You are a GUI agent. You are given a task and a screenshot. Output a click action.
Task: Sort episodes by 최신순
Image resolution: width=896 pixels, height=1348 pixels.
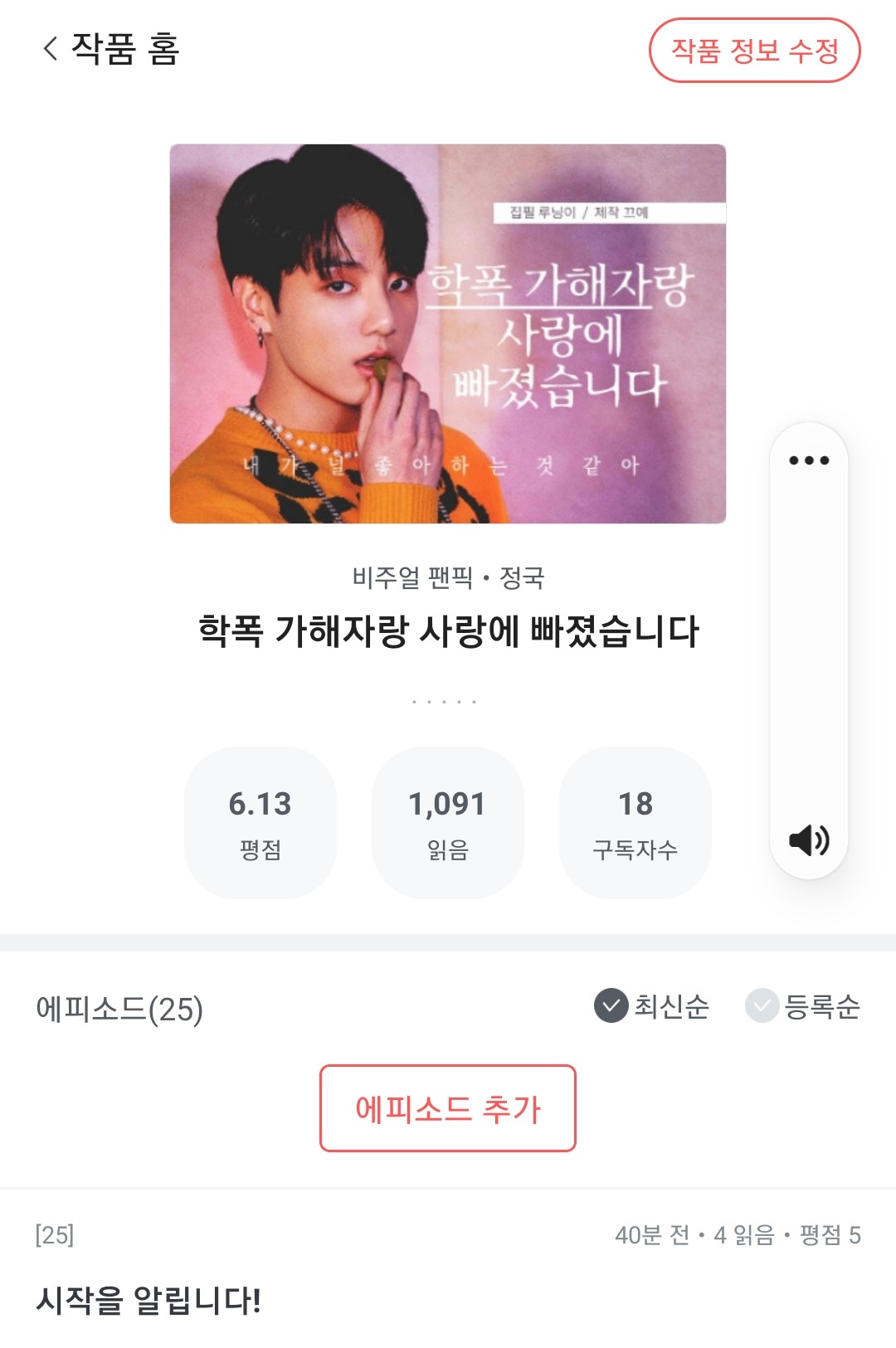[652, 1006]
